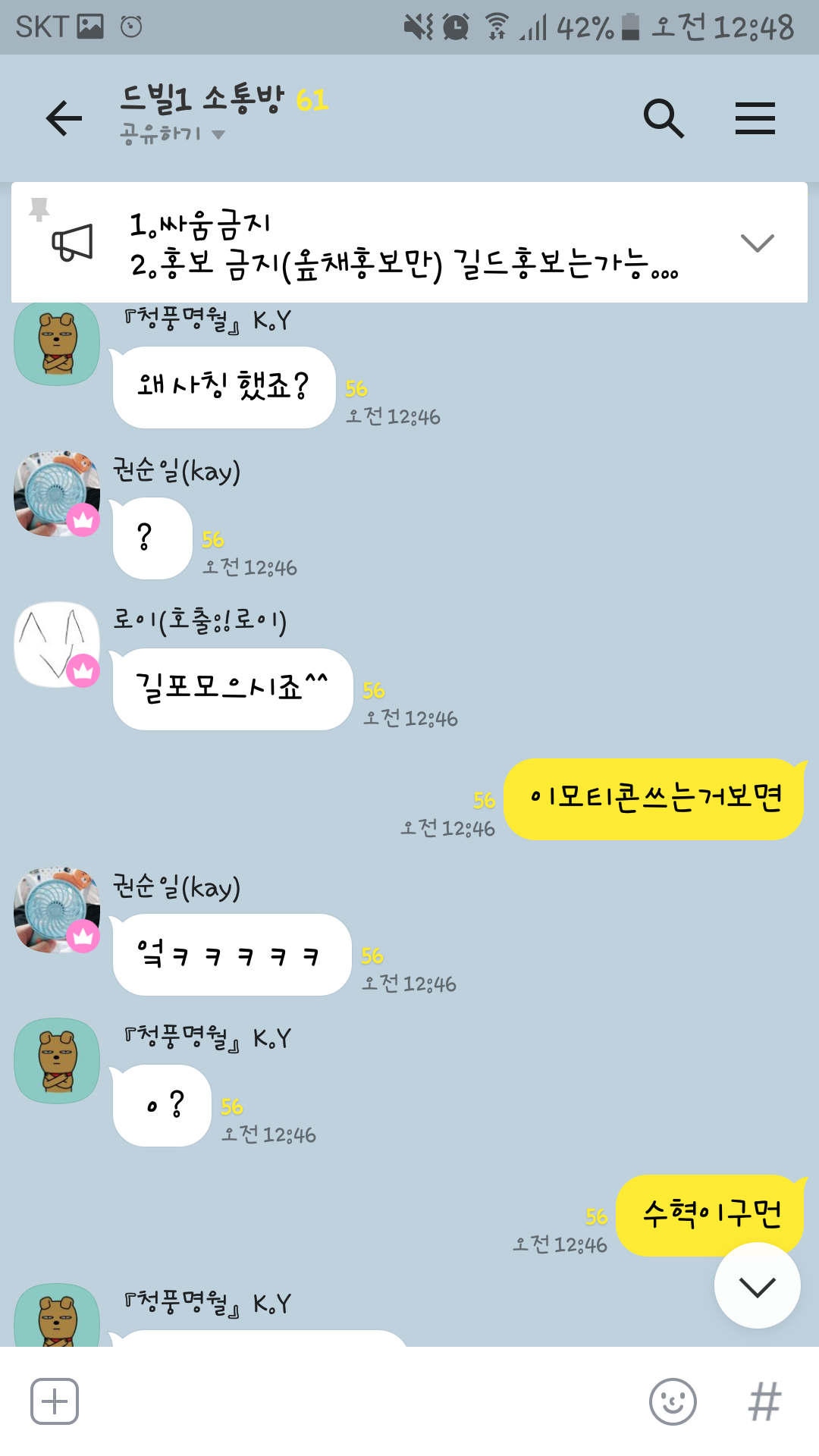Tap the message input field
Viewport: 819px width, 1456px height.
click(356, 1401)
